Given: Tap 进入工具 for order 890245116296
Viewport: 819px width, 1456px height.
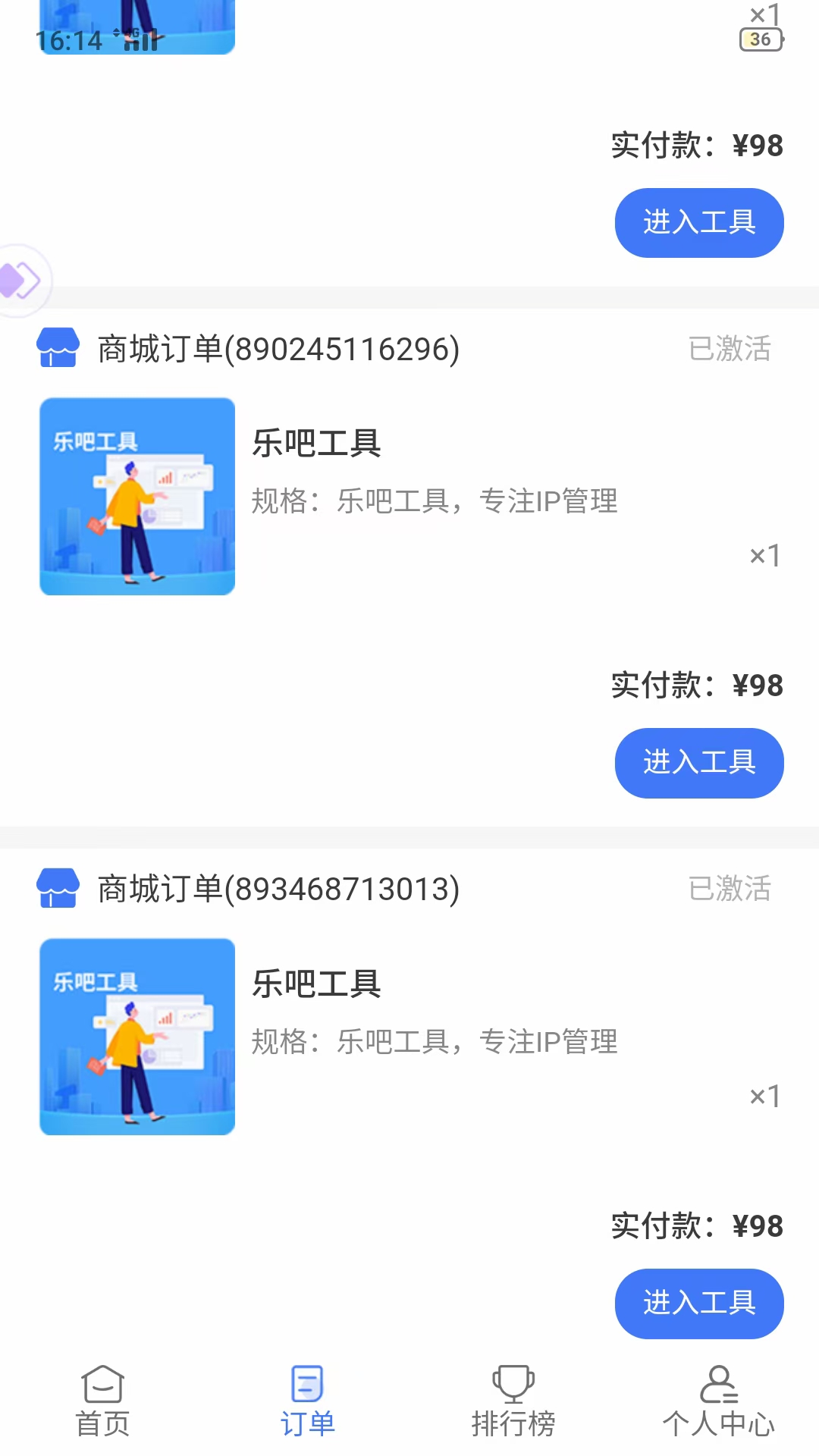Looking at the screenshot, I should [x=698, y=763].
